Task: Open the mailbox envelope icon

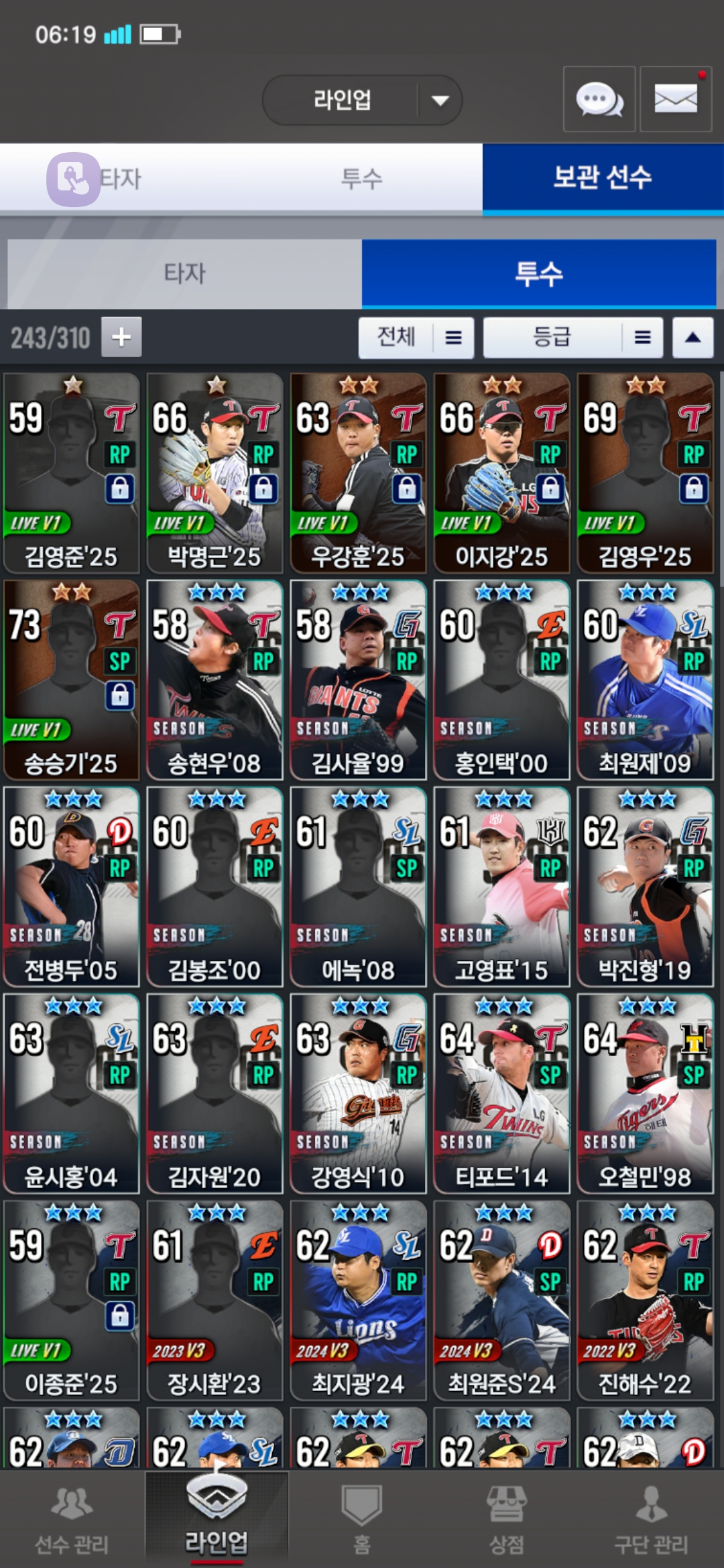Action: [675, 100]
